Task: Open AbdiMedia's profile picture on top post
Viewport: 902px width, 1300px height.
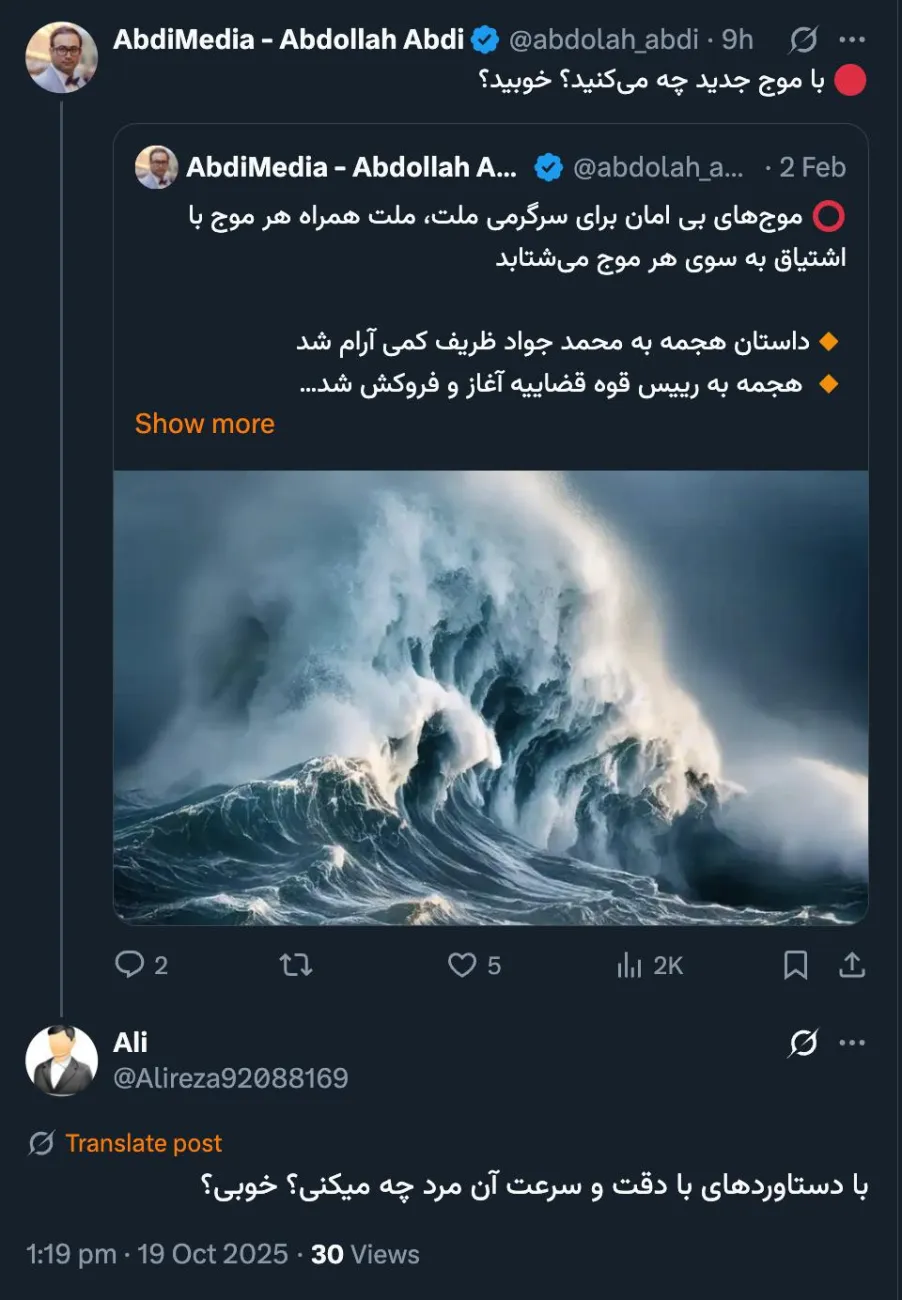Action: click(61, 57)
